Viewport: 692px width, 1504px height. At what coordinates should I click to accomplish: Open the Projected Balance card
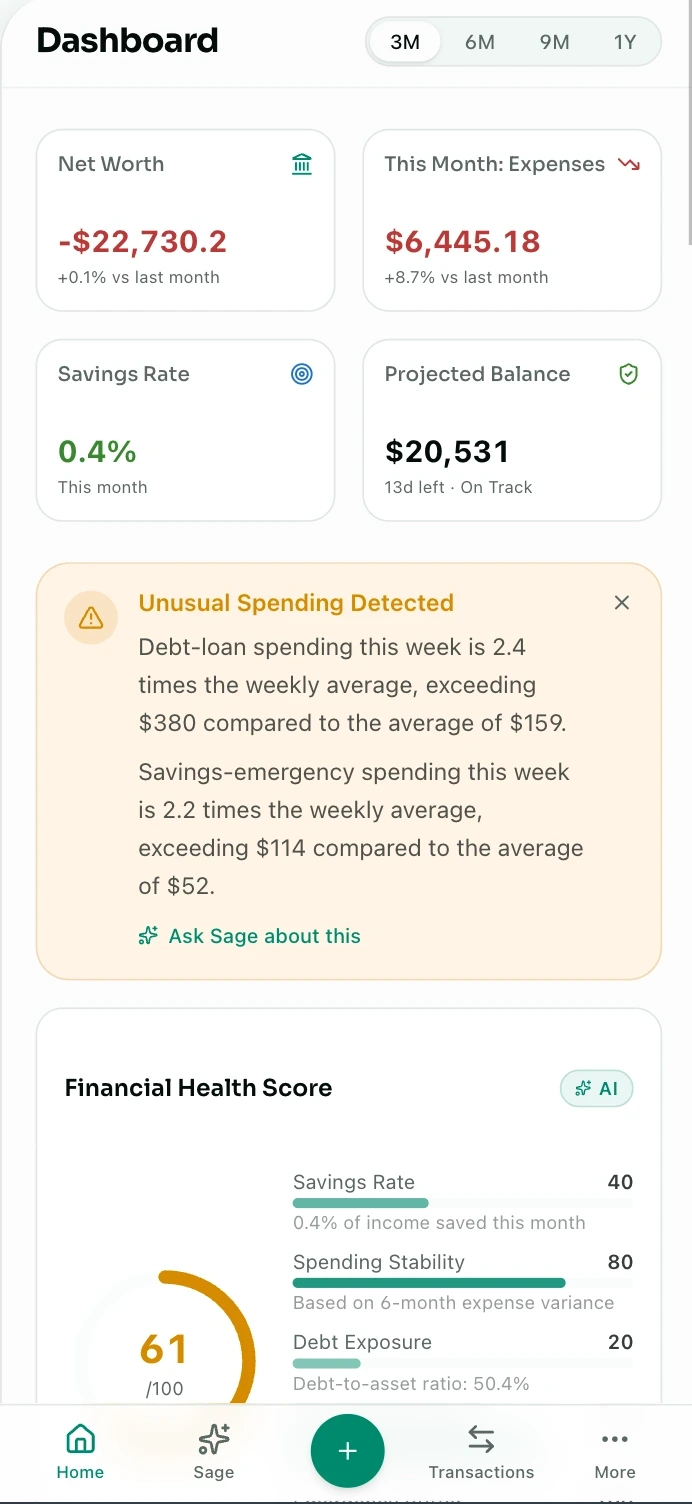point(512,430)
